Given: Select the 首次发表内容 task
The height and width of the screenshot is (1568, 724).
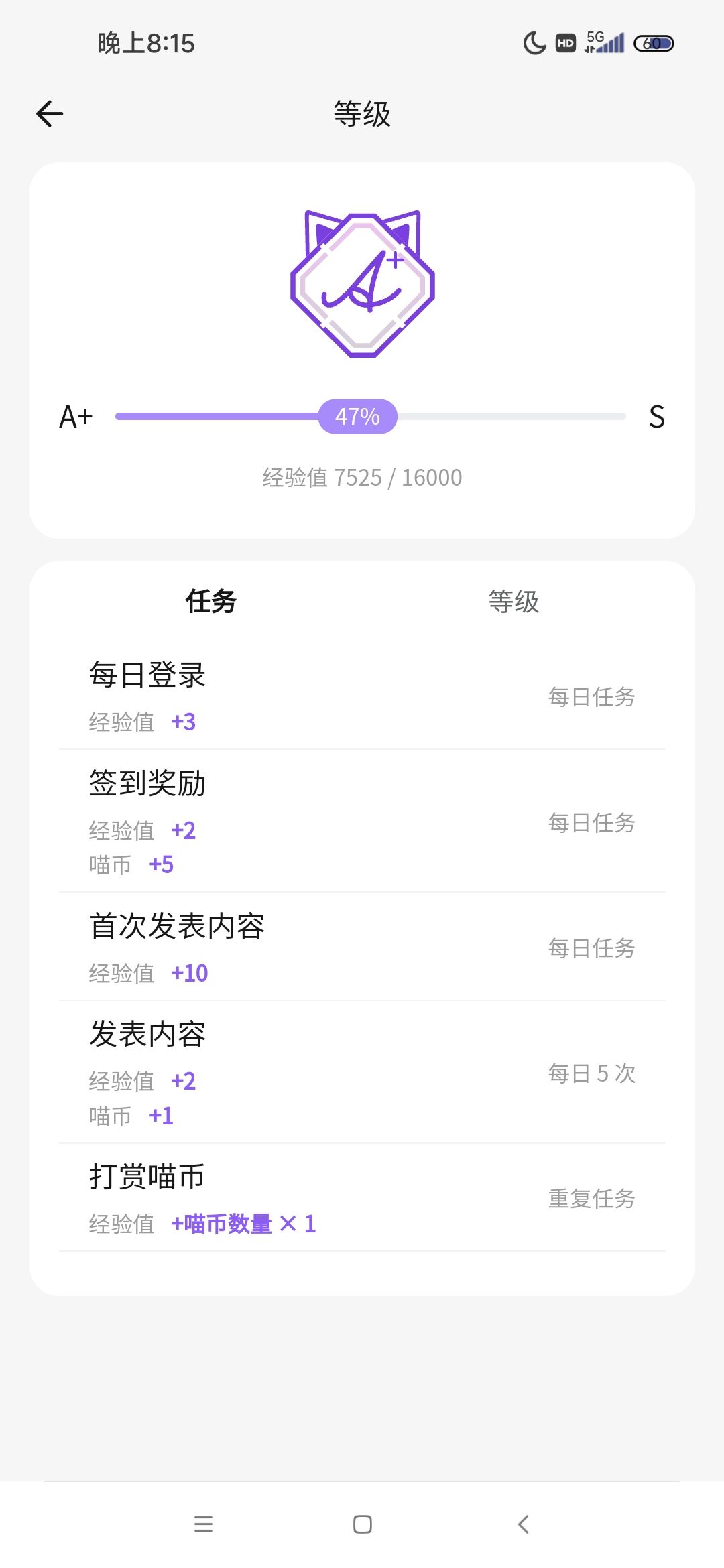Looking at the screenshot, I should 362,948.
